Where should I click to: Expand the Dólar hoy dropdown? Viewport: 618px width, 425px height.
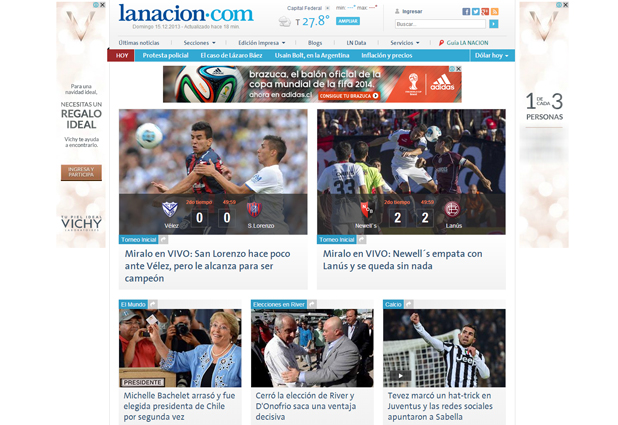[492, 56]
